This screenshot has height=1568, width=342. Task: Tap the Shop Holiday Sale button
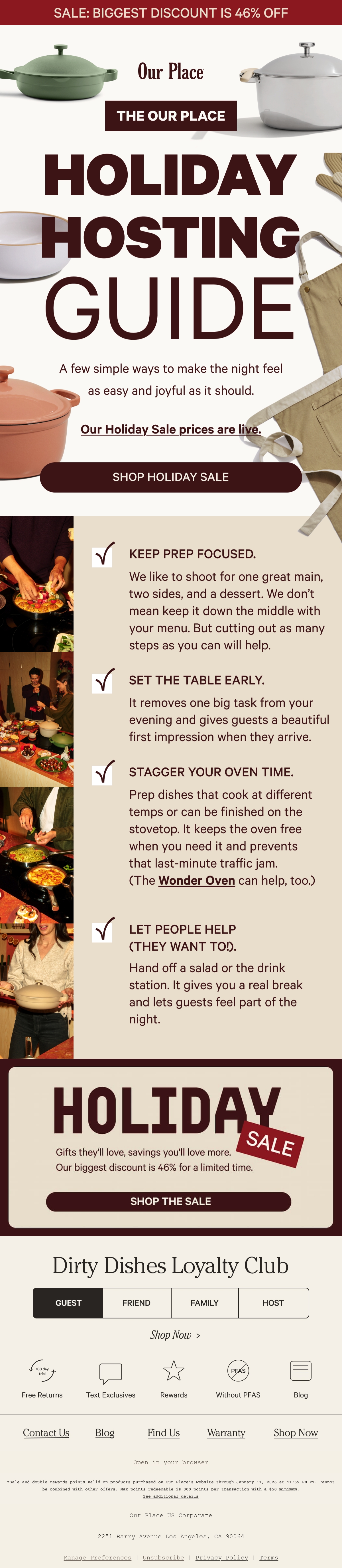(170, 477)
